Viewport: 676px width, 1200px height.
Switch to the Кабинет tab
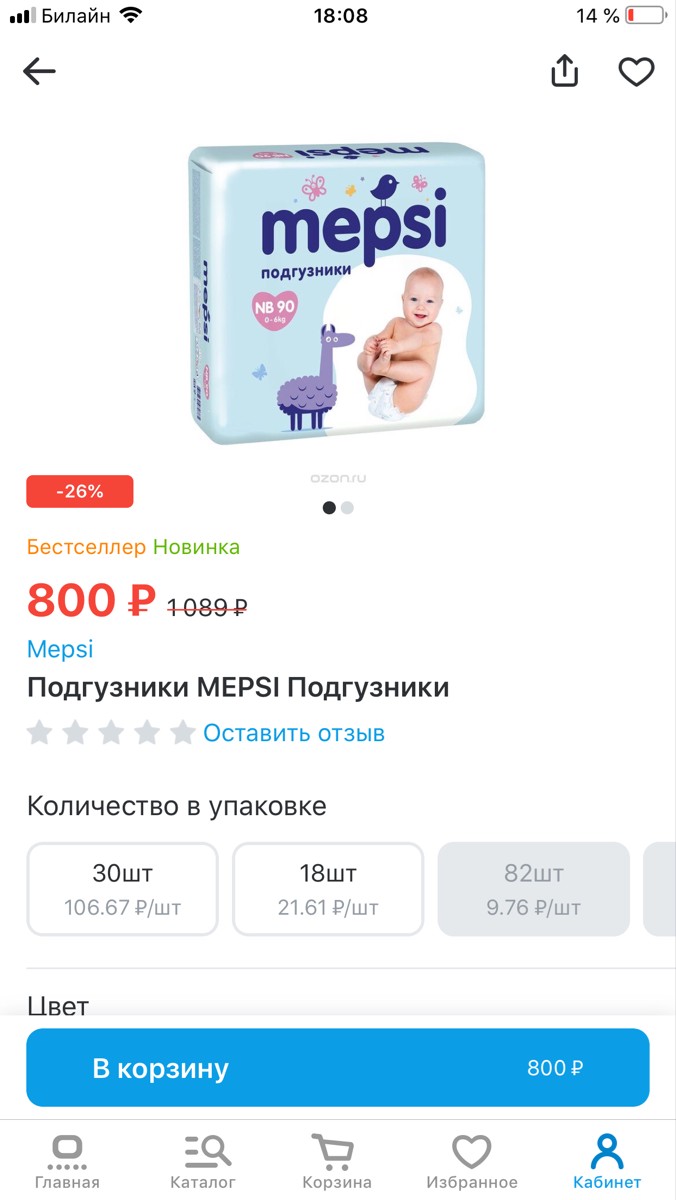tap(607, 1162)
